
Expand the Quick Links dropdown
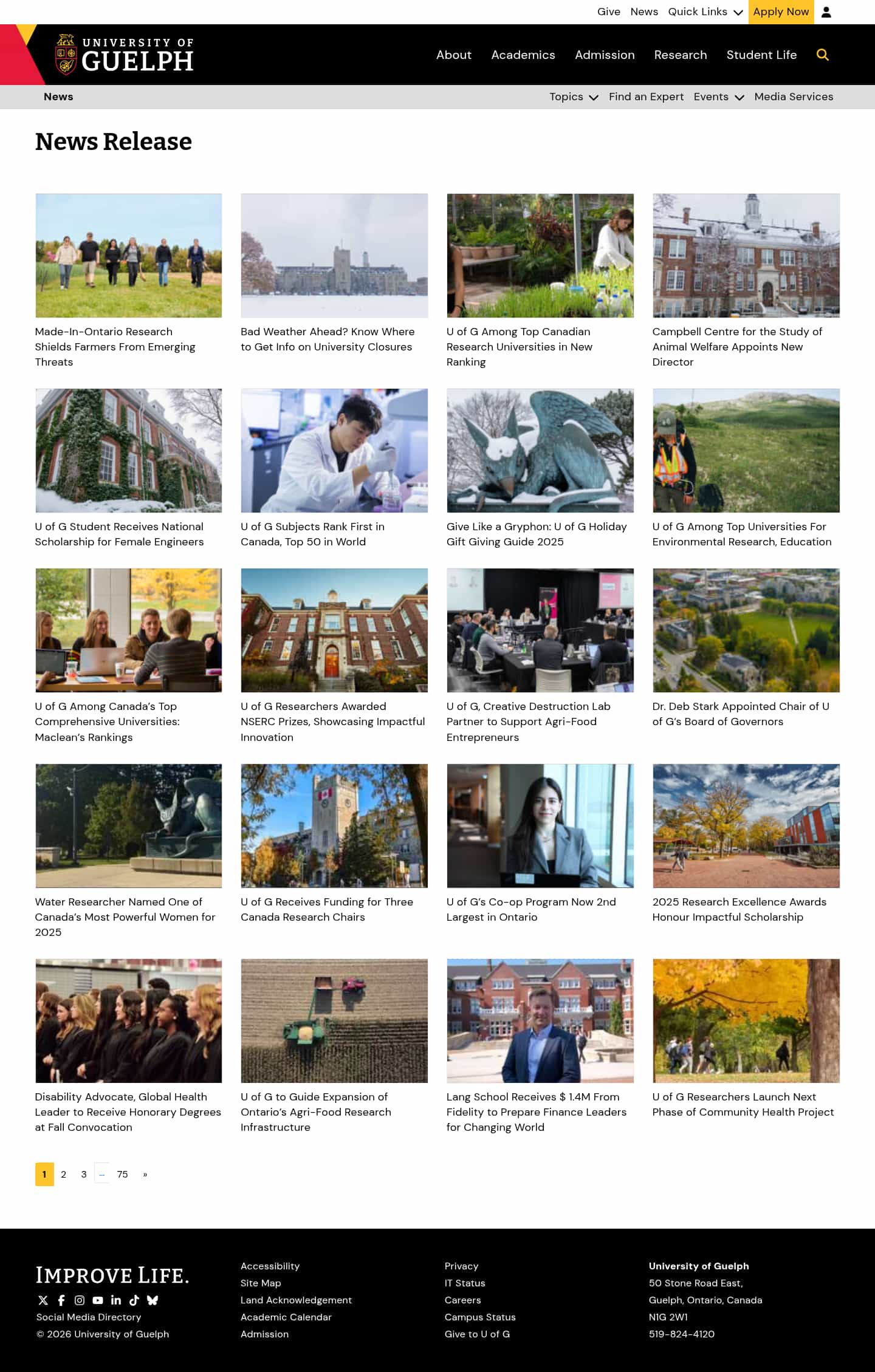[705, 12]
